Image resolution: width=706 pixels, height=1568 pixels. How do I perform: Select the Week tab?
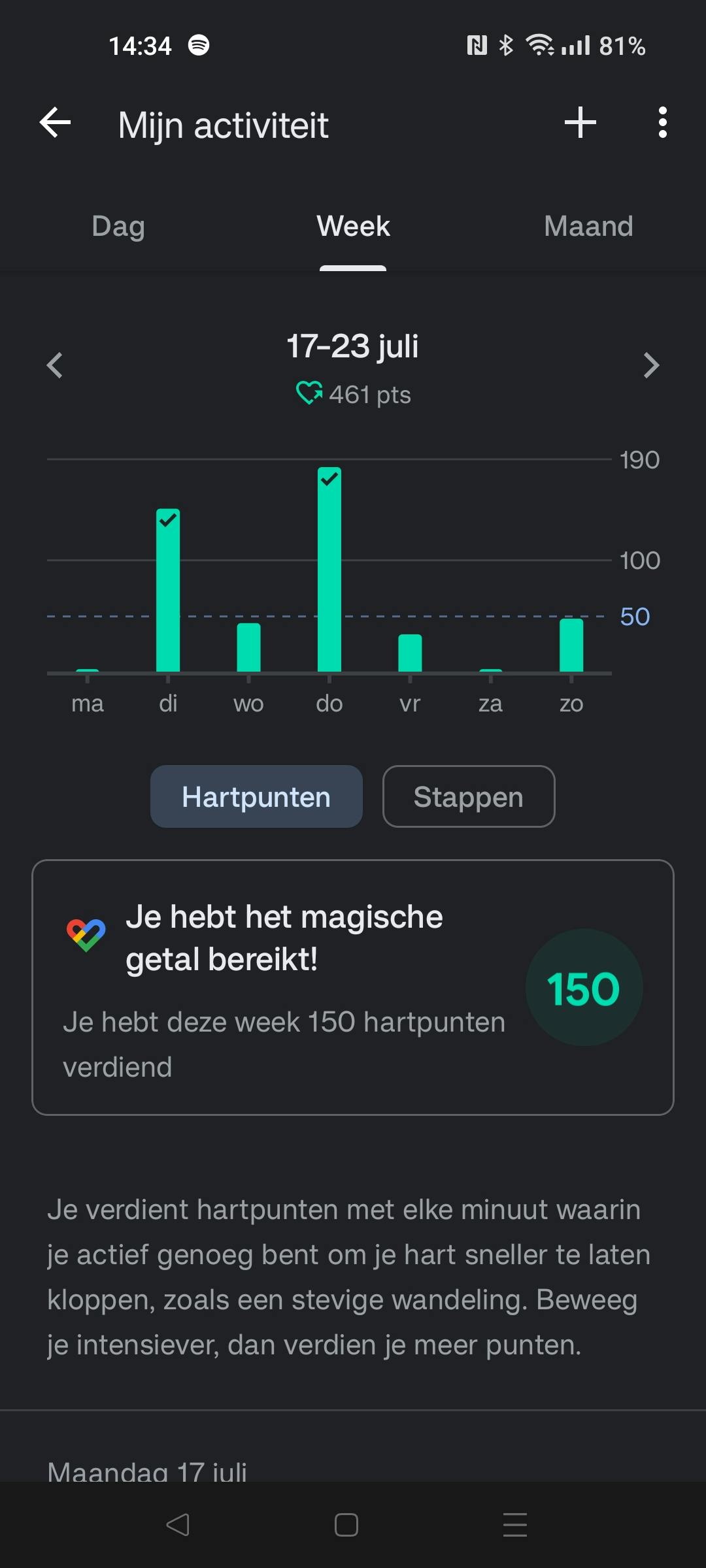click(x=353, y=227)
